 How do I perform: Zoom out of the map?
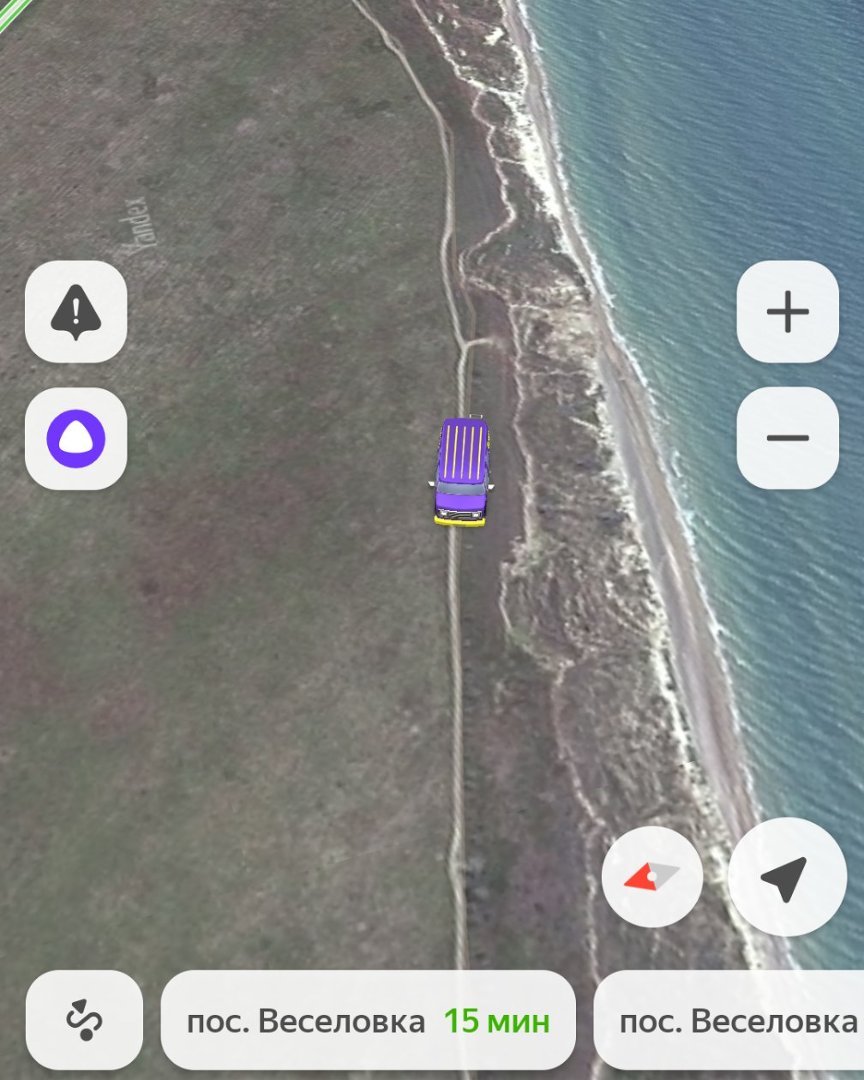pyautogui.click(x=788, y=438)
